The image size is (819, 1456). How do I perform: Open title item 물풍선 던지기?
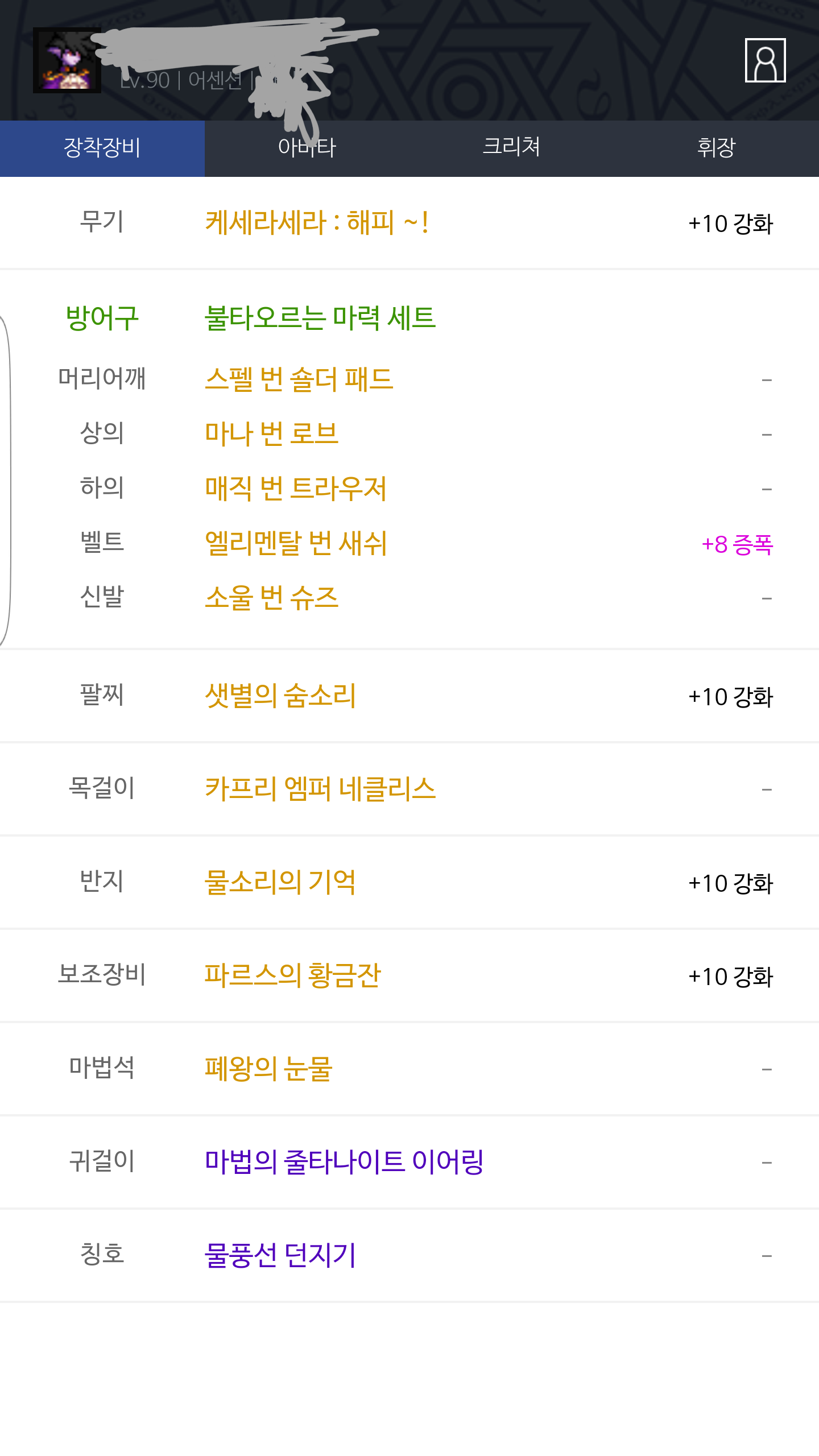click(280, 1255)
